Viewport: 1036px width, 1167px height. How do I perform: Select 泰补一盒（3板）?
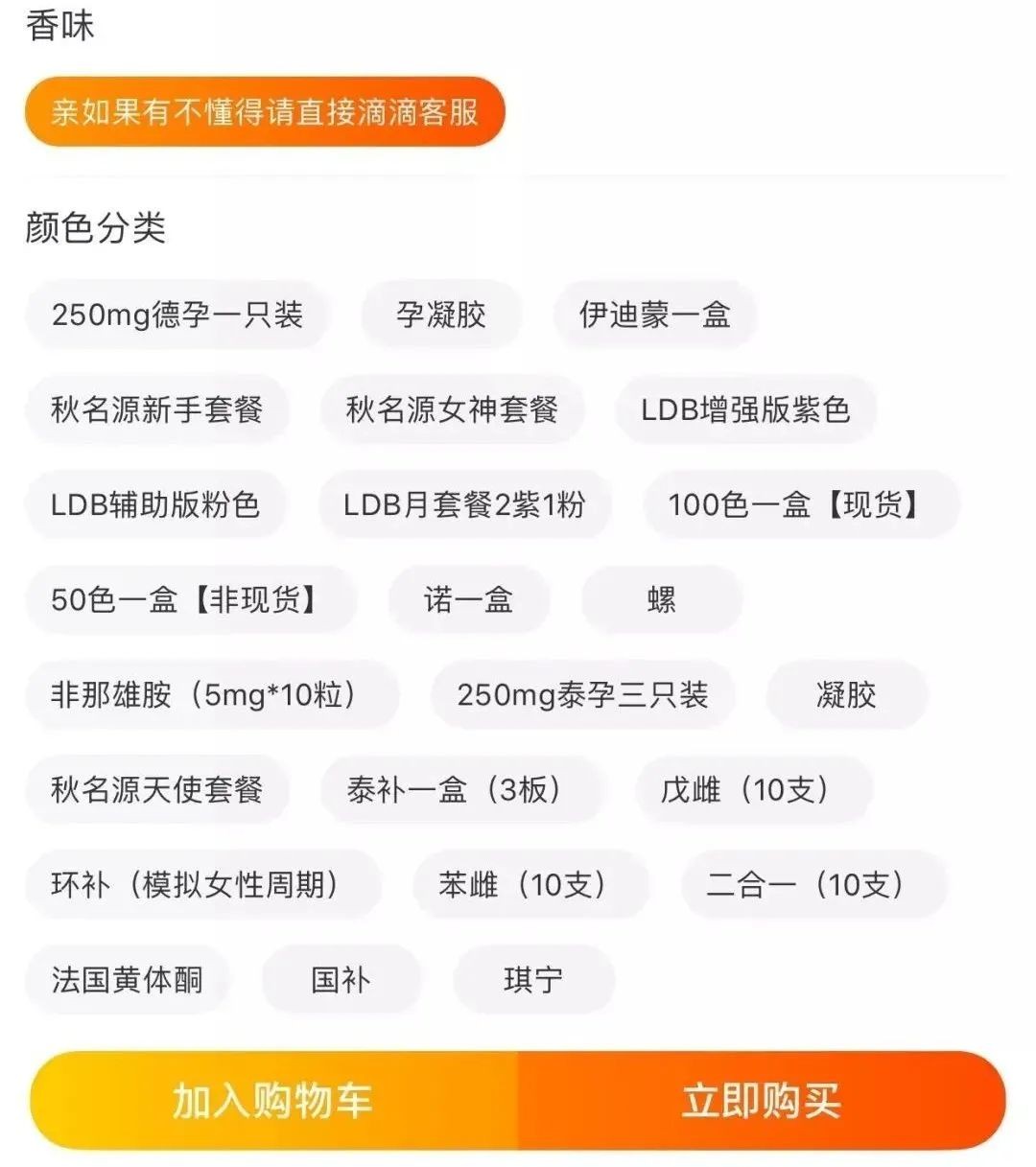(461, 789)
